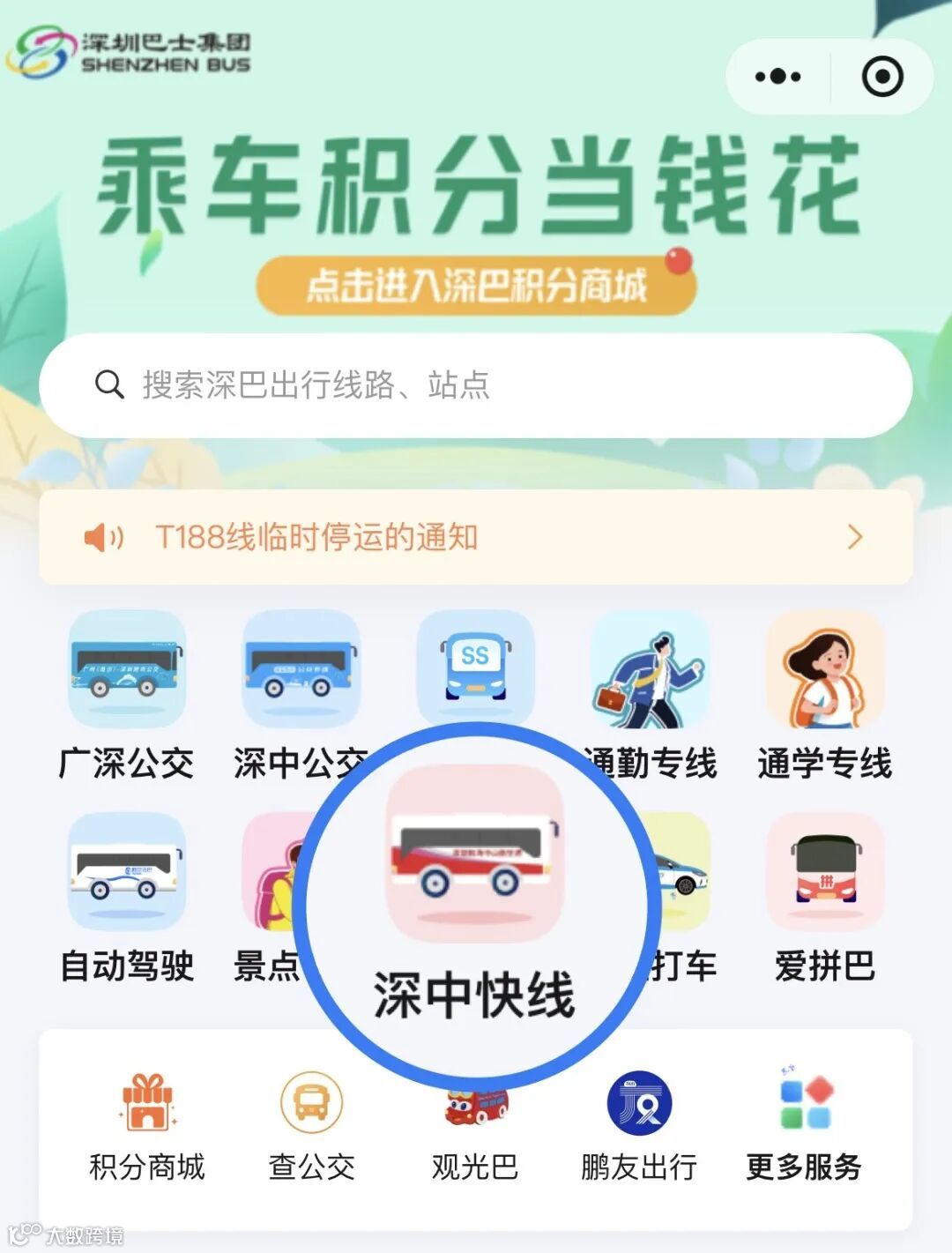Image resolution: width=952 pixels, height=1253 pixels.
Task: Select the 自动驾驶 autonomous driving icon
Action: tap(126, 873)
